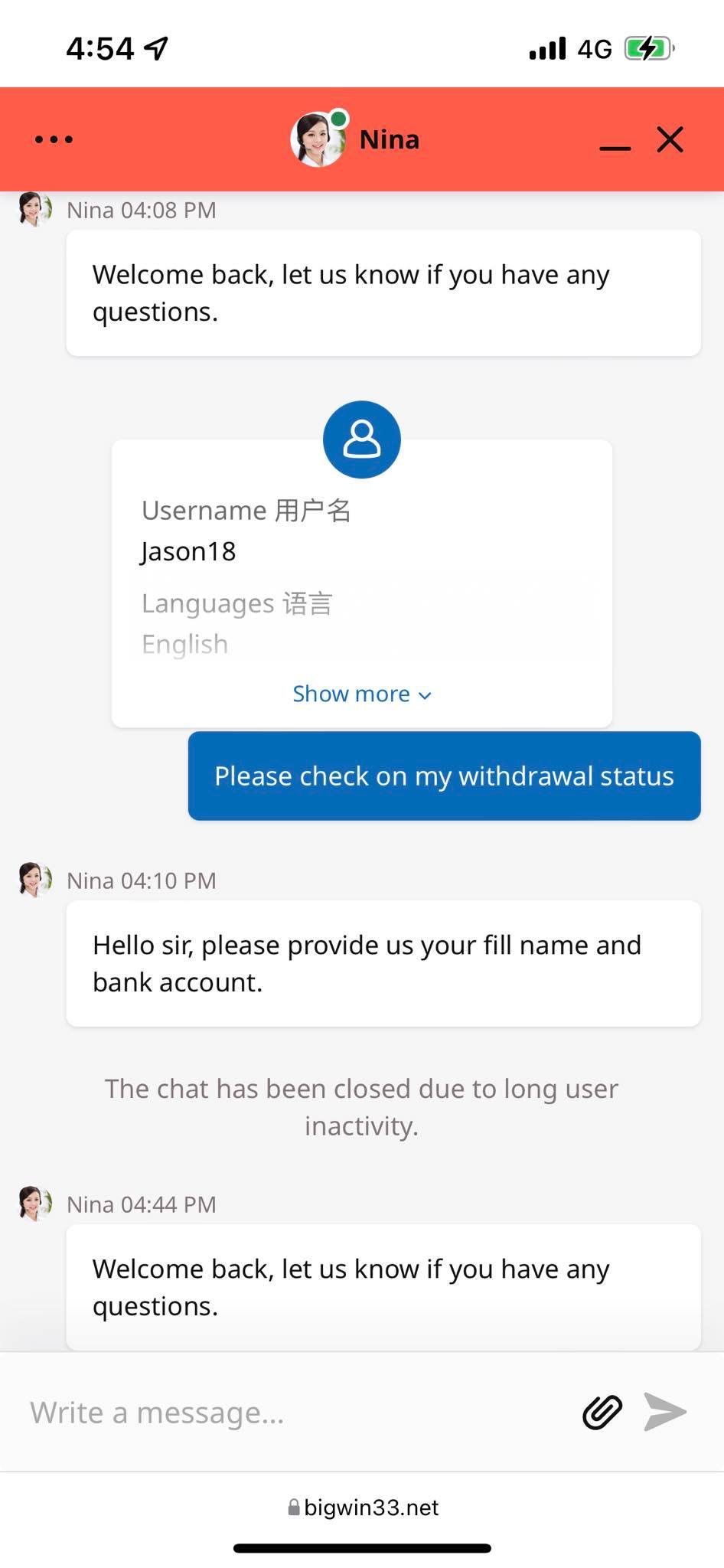Attach a file with the paperclip
This screenshot has height=1568, width=724.
602,1413
